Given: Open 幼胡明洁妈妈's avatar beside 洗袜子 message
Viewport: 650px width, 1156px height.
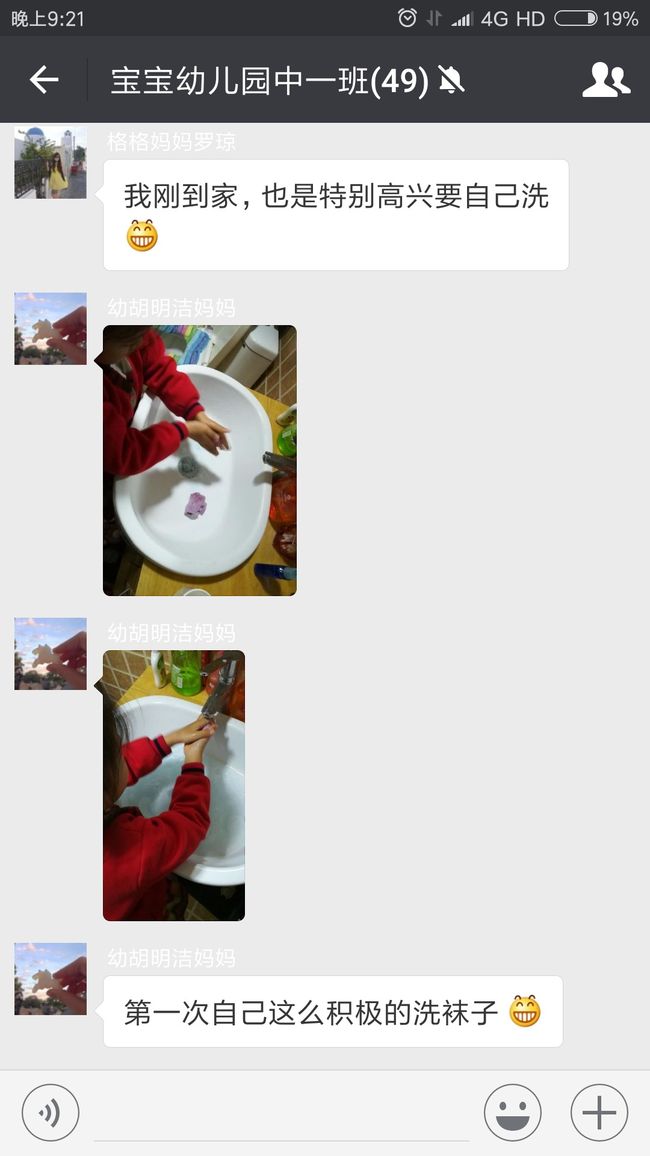Looking at the screenshot, I should pyautogui.click(x=50, y=978).
